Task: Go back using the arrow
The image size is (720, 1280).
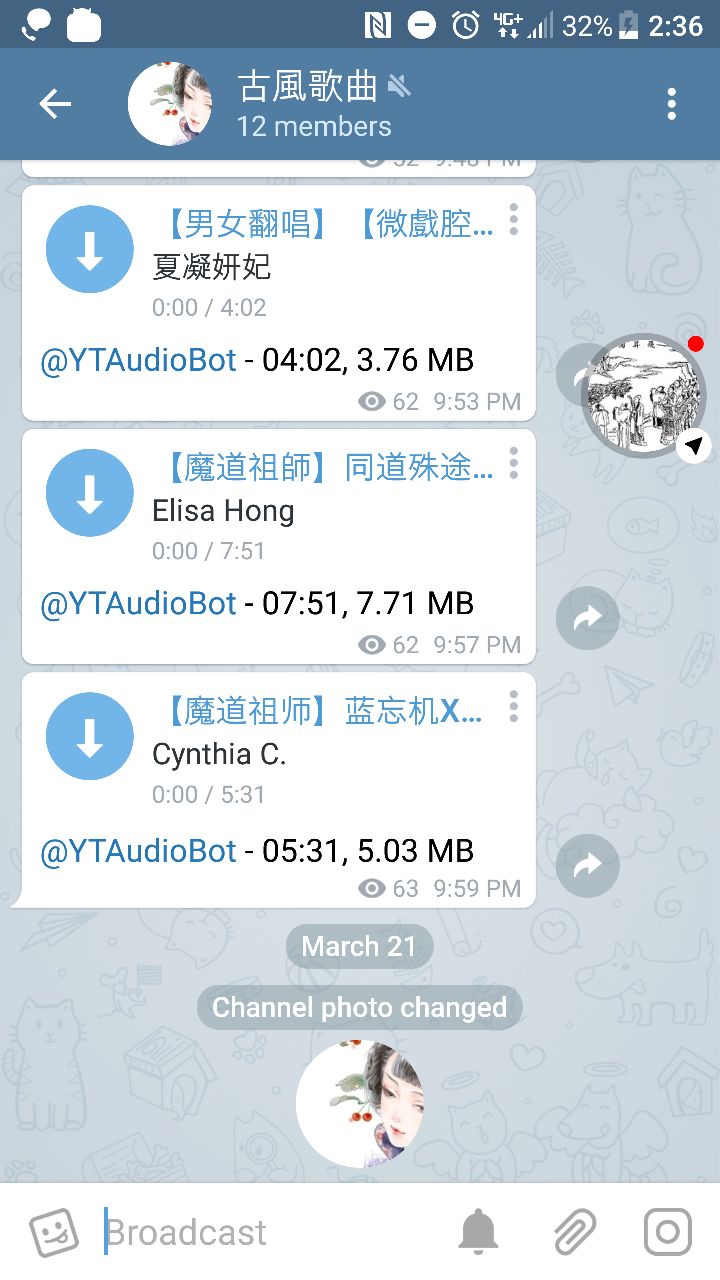Action: 55,104
